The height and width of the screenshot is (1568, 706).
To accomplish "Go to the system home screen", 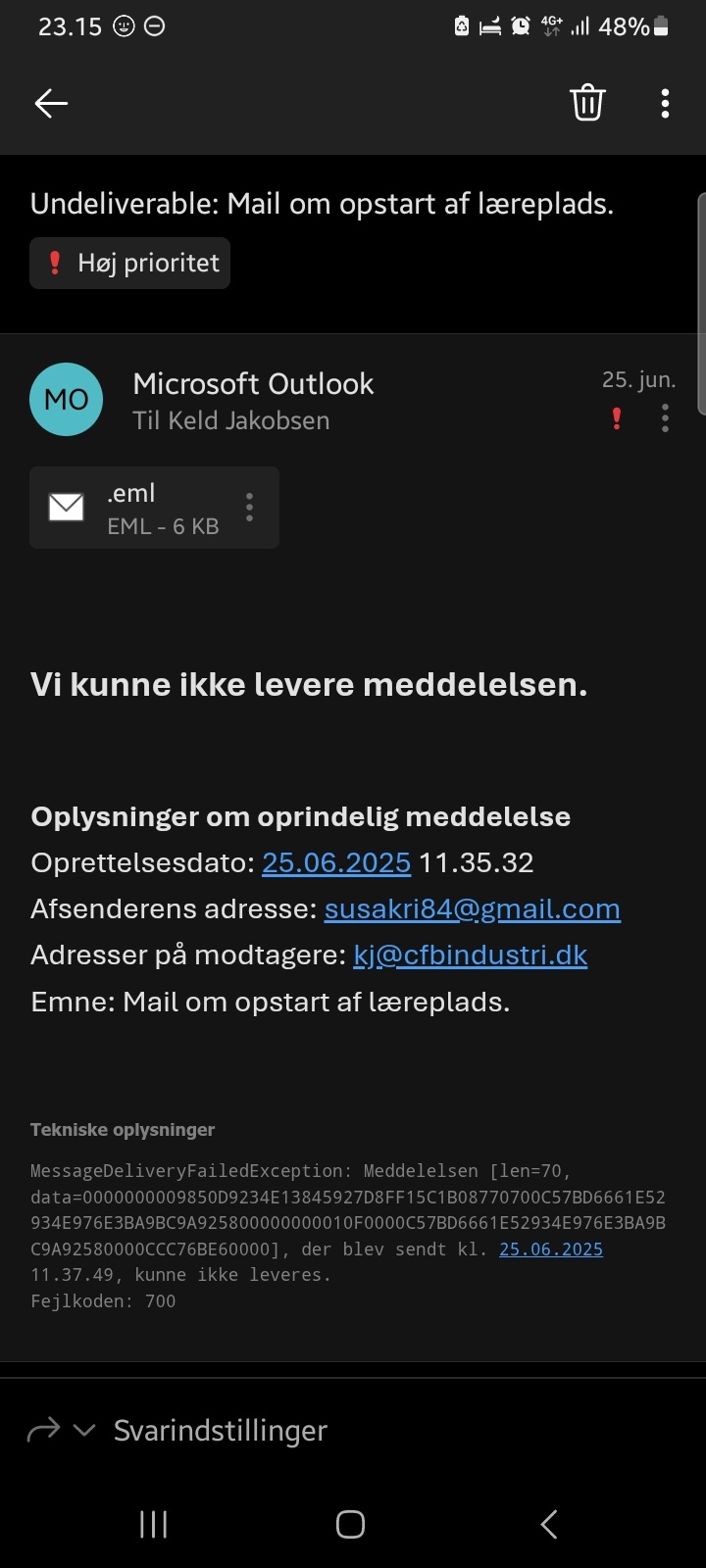I will (350, 1524).
